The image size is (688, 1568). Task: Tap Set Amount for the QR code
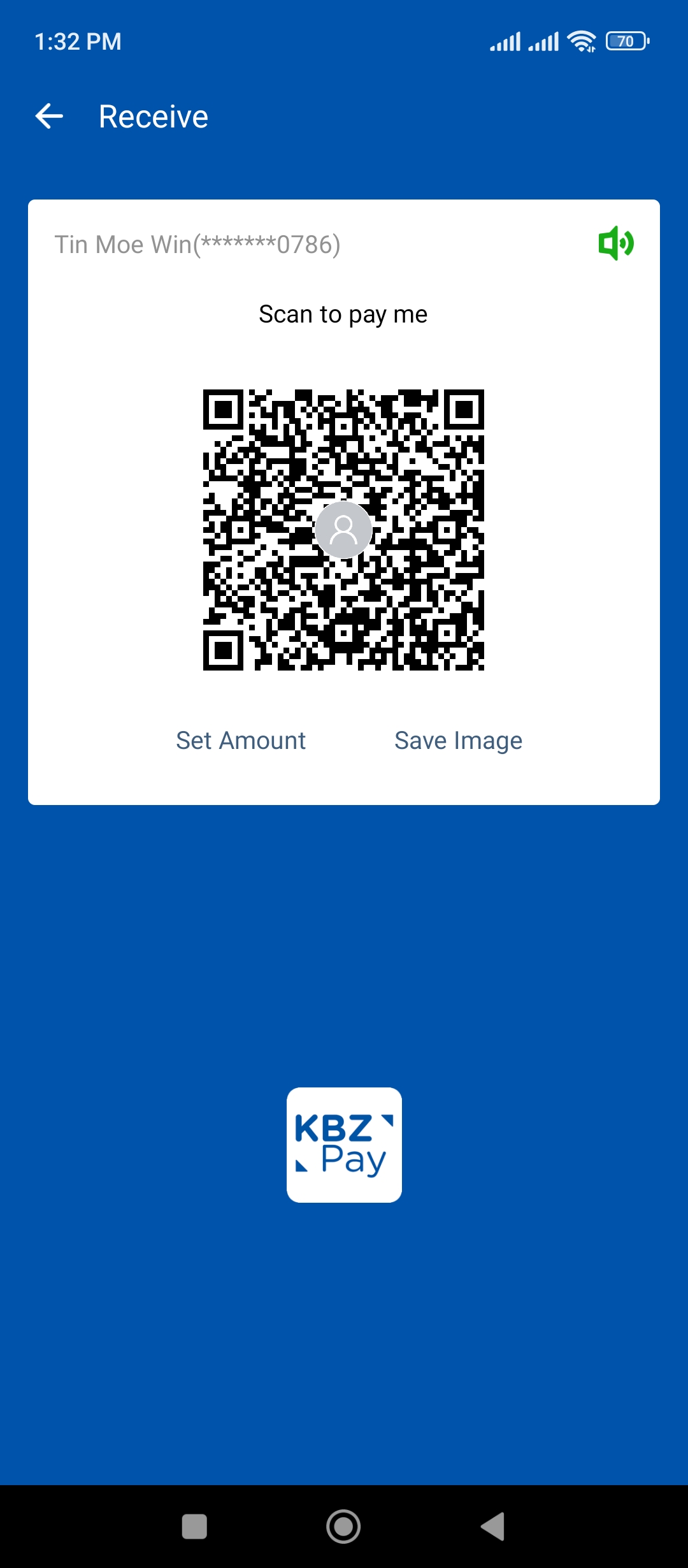pos(241,741)
